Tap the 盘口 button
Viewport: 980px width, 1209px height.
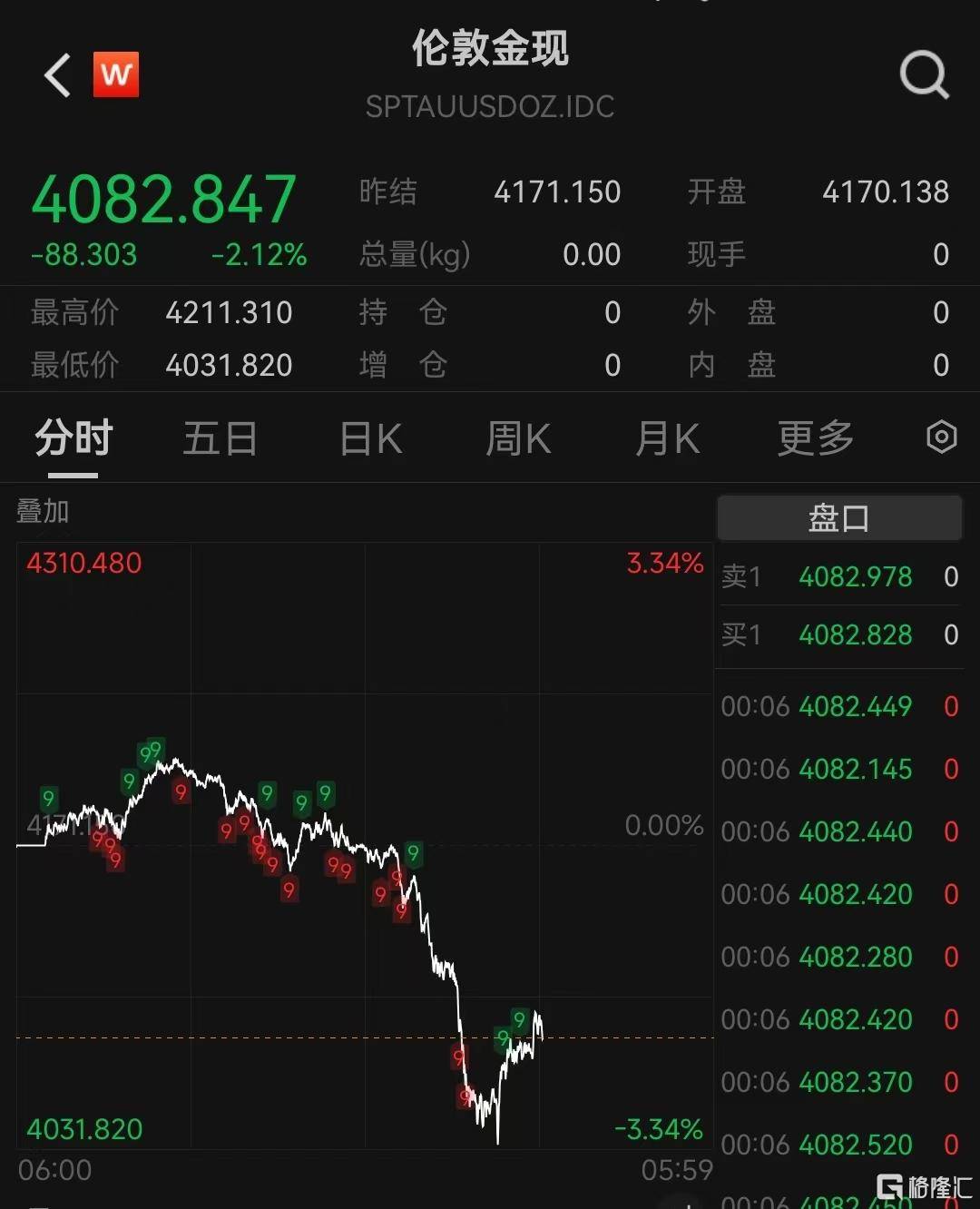[838, 518]
